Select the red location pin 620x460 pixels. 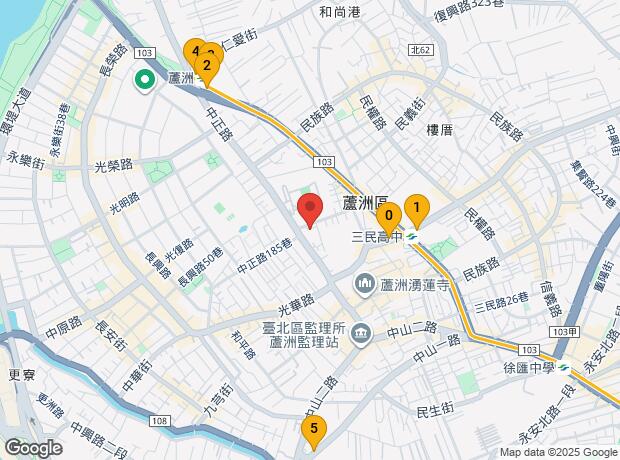[x=310, y=210]
